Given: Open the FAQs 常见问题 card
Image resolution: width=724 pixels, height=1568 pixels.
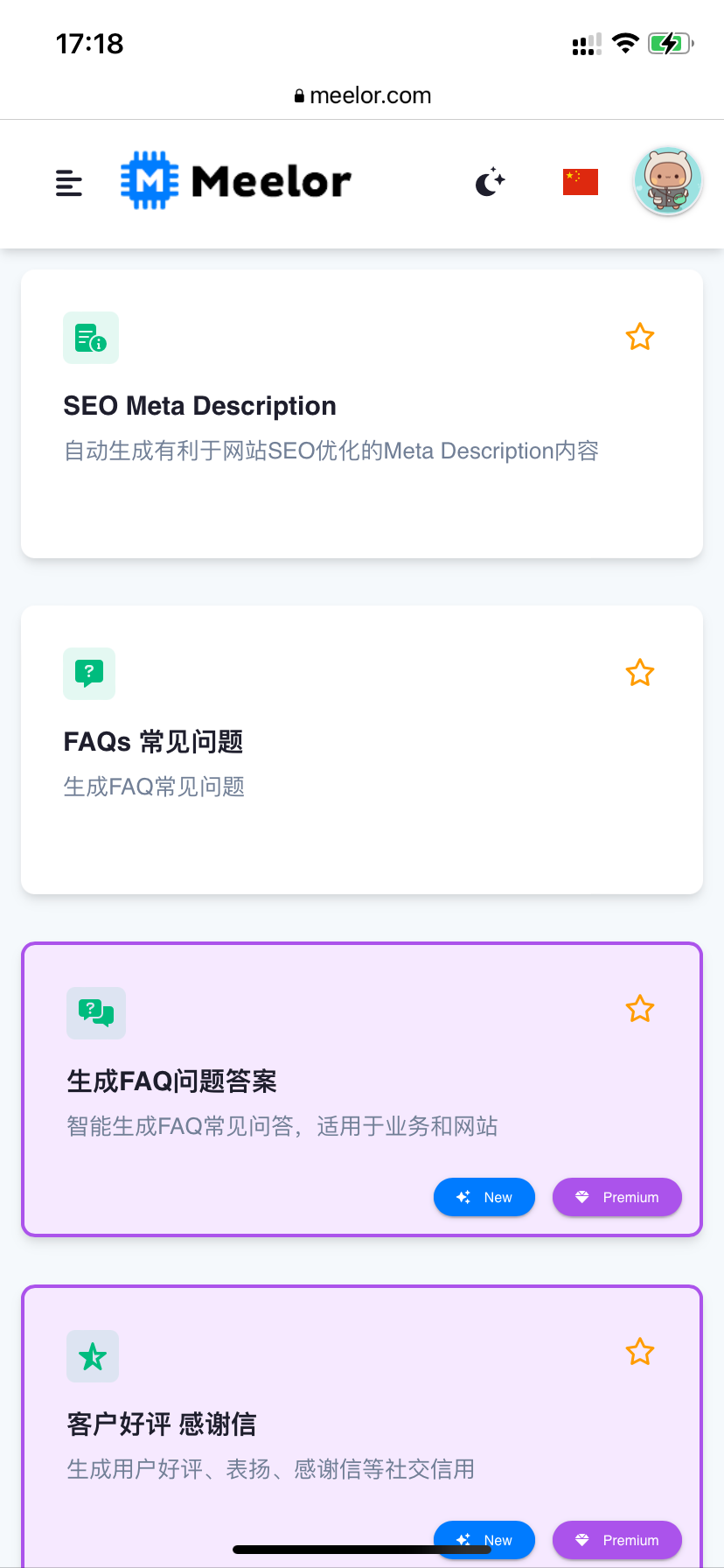Looking at the screenshot, I should pyautogui.click(x=362, y=750).
